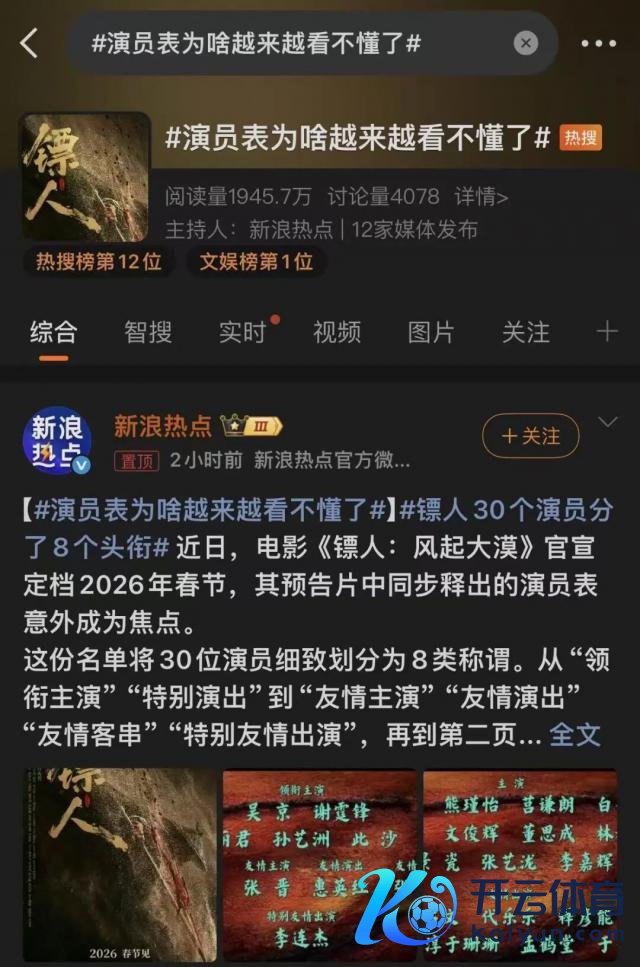Switch to the 智搜 tab

tap(148, 332)
